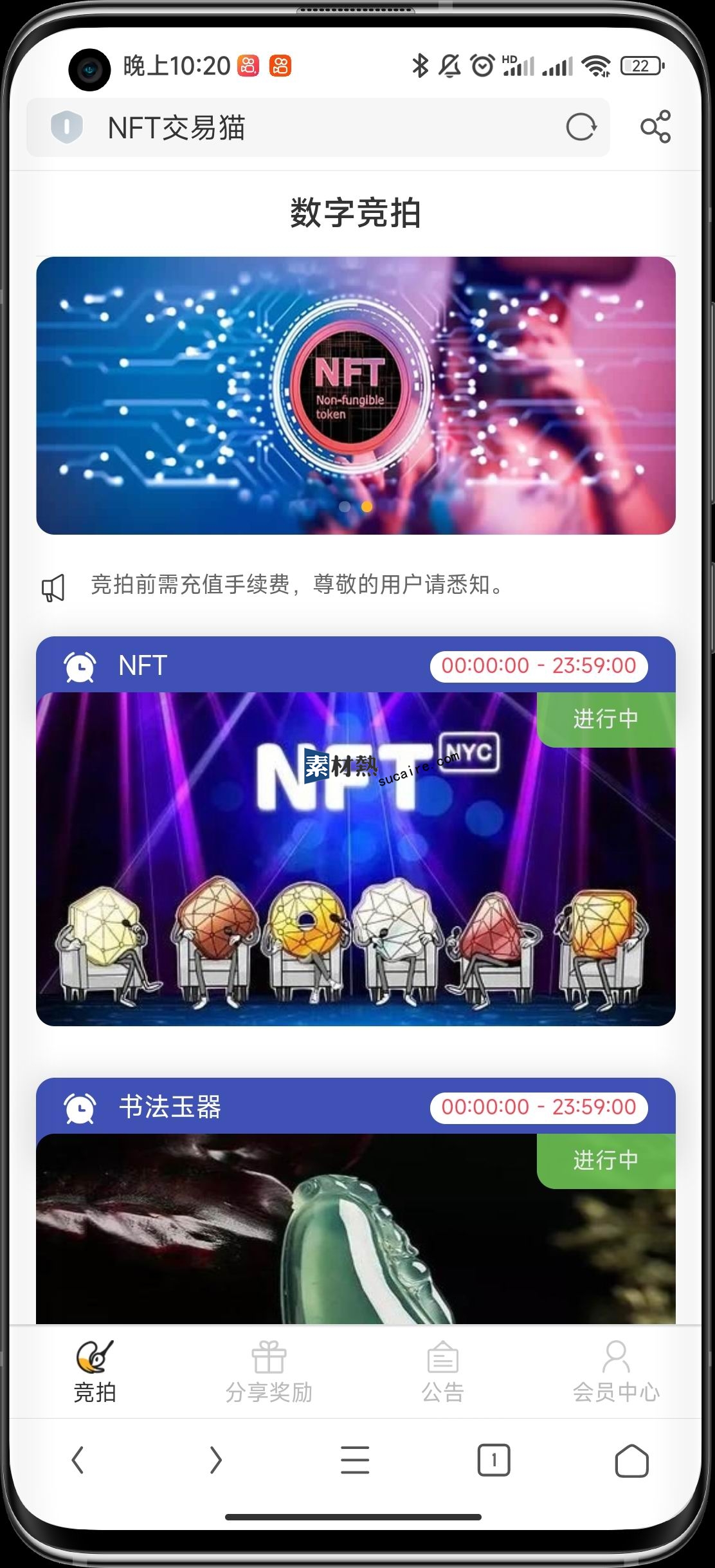Image resolution: width=715 pixels, height=1568 pixels.
Task: Open the browser hamburger menu
Action: pyautogui.click(x=355, y=1460)
